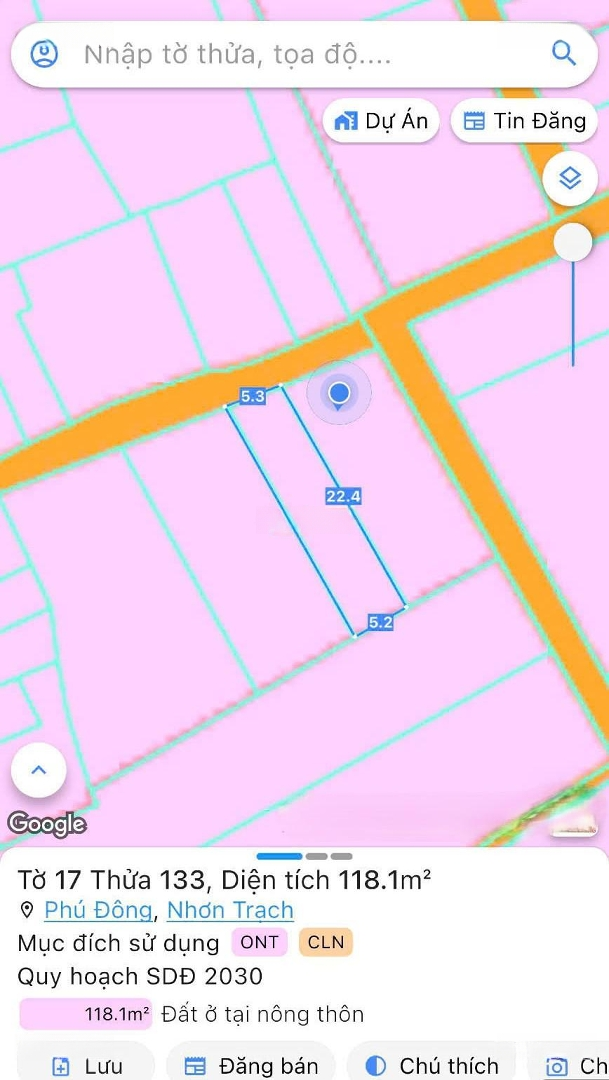Open the Phú Đông link

coord(98,910)
